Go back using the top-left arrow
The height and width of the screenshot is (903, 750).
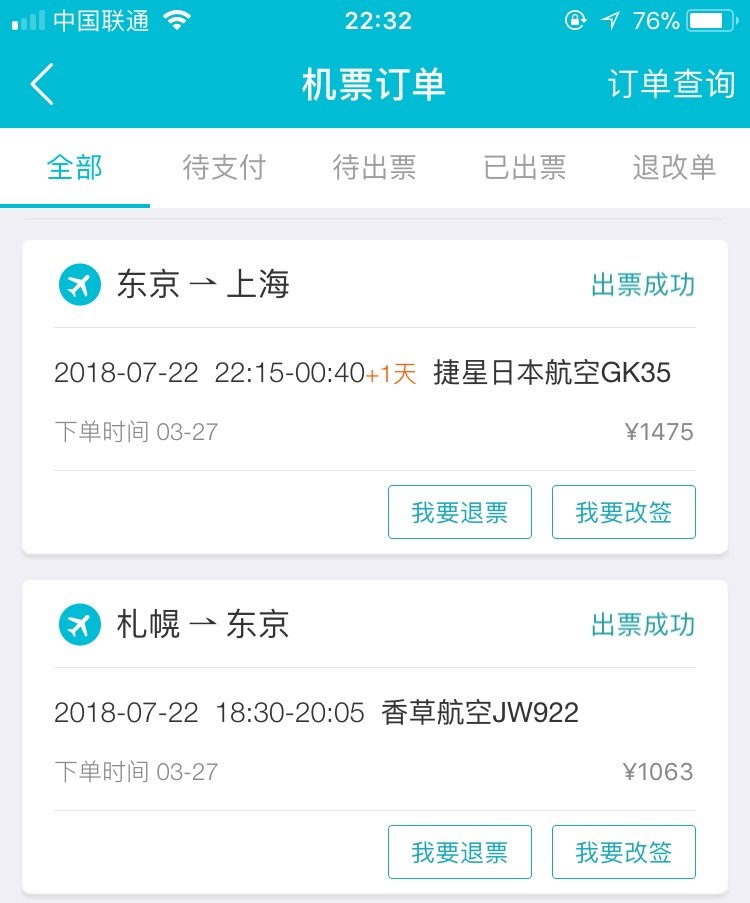pos(42,85)
